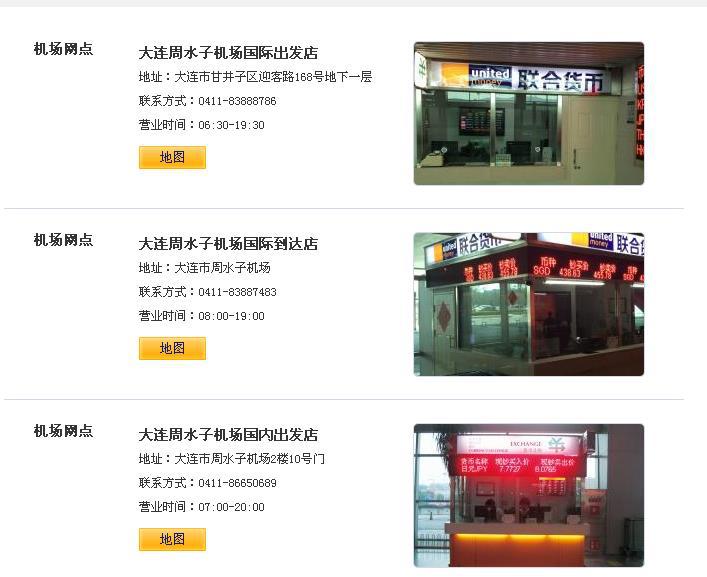Open map for 大连周水子机场国内出发店
The width and height of the screenshot is (707, 577).
pyautogui.click(x=172, y=539)
